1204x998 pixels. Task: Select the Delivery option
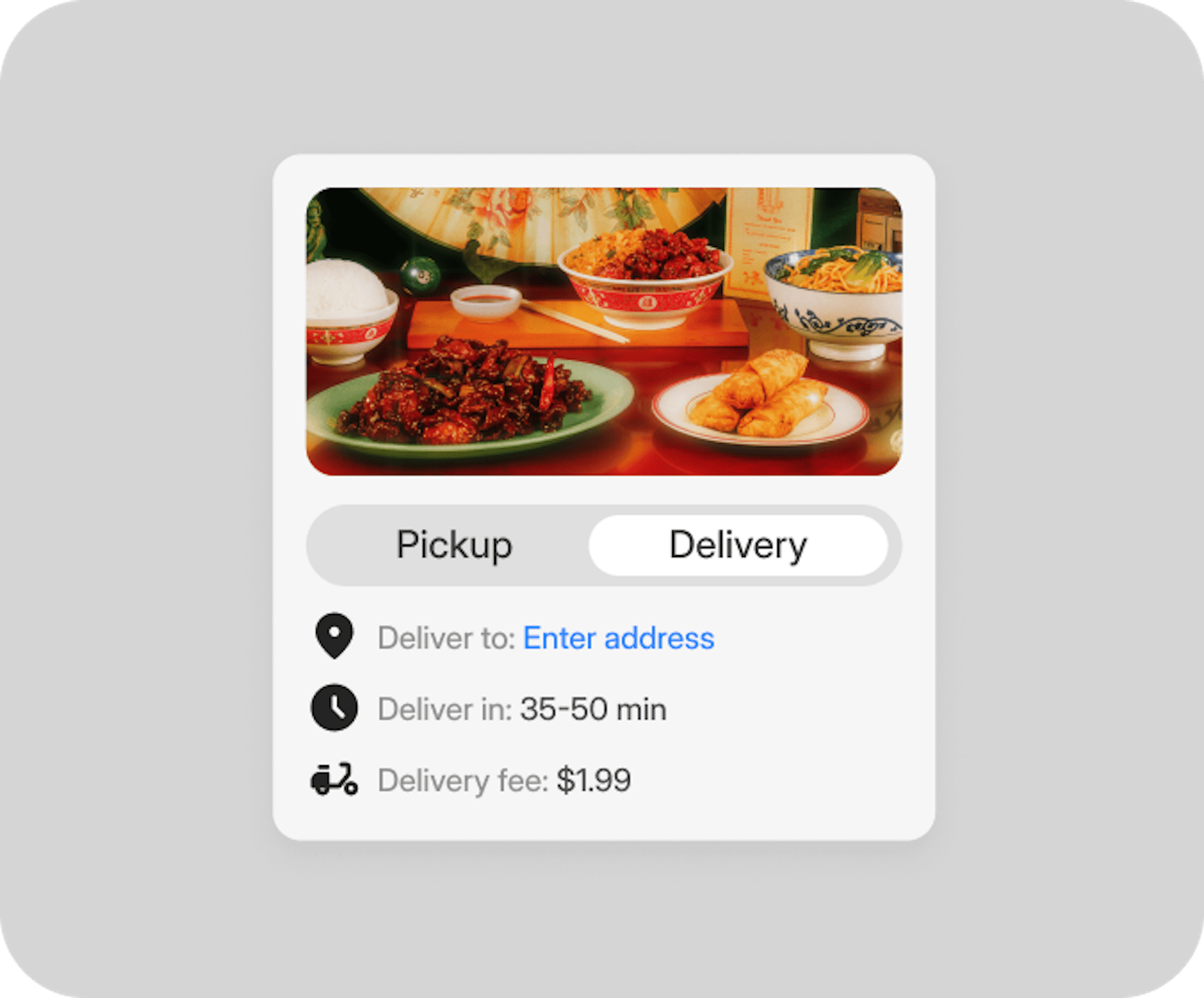pos(737,544)
